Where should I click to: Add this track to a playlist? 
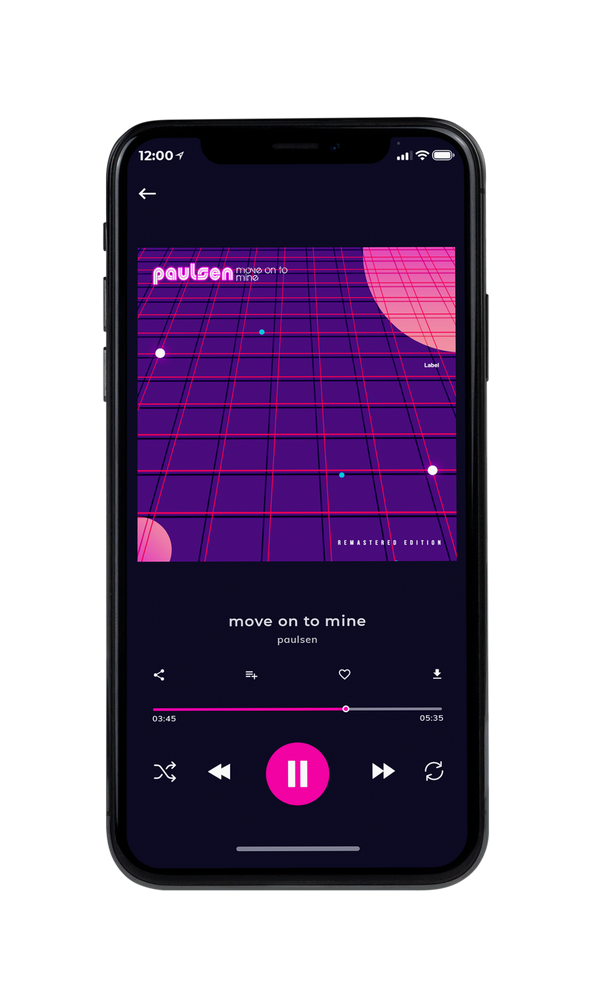click(251, 675)
